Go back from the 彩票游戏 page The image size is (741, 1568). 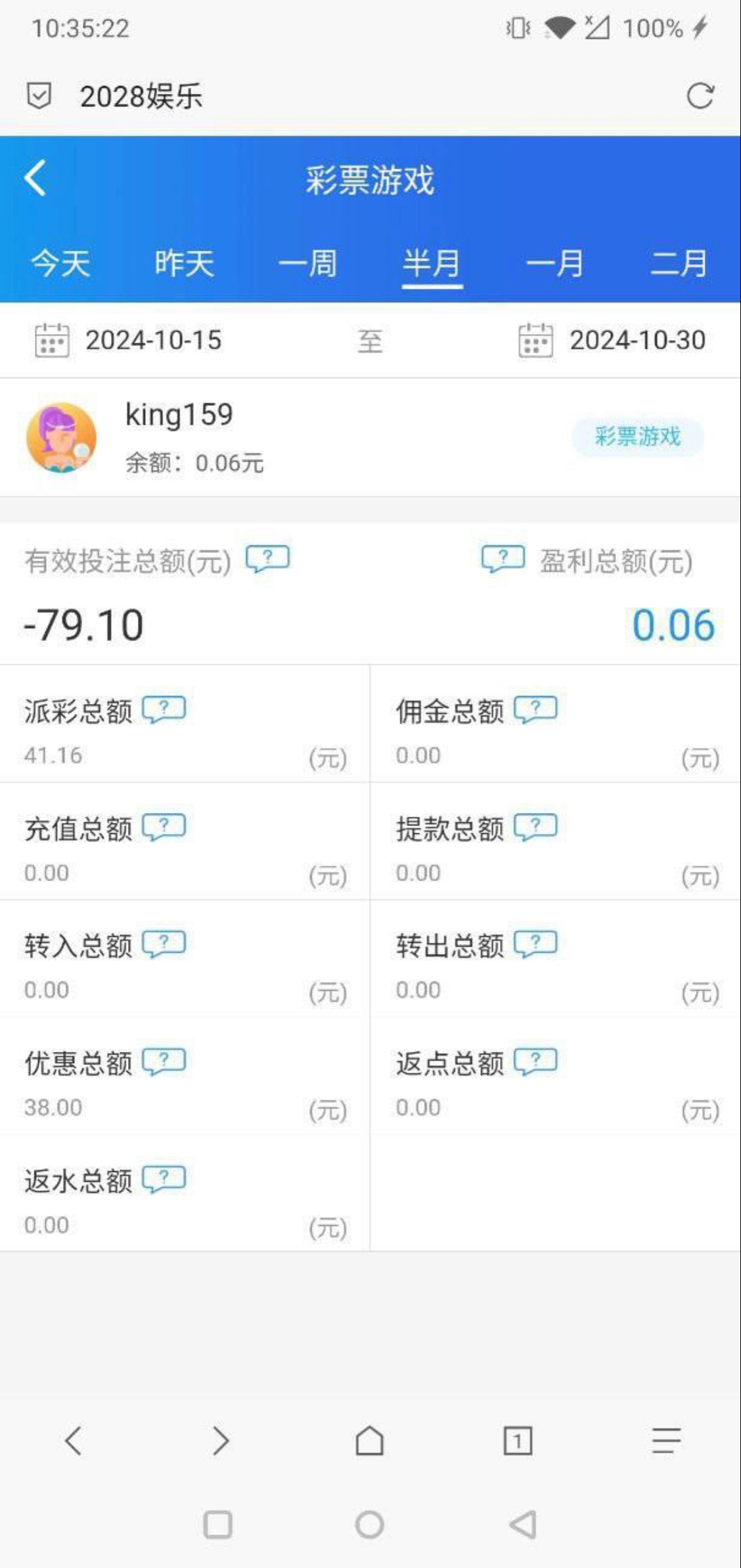[x=35, y=178]
